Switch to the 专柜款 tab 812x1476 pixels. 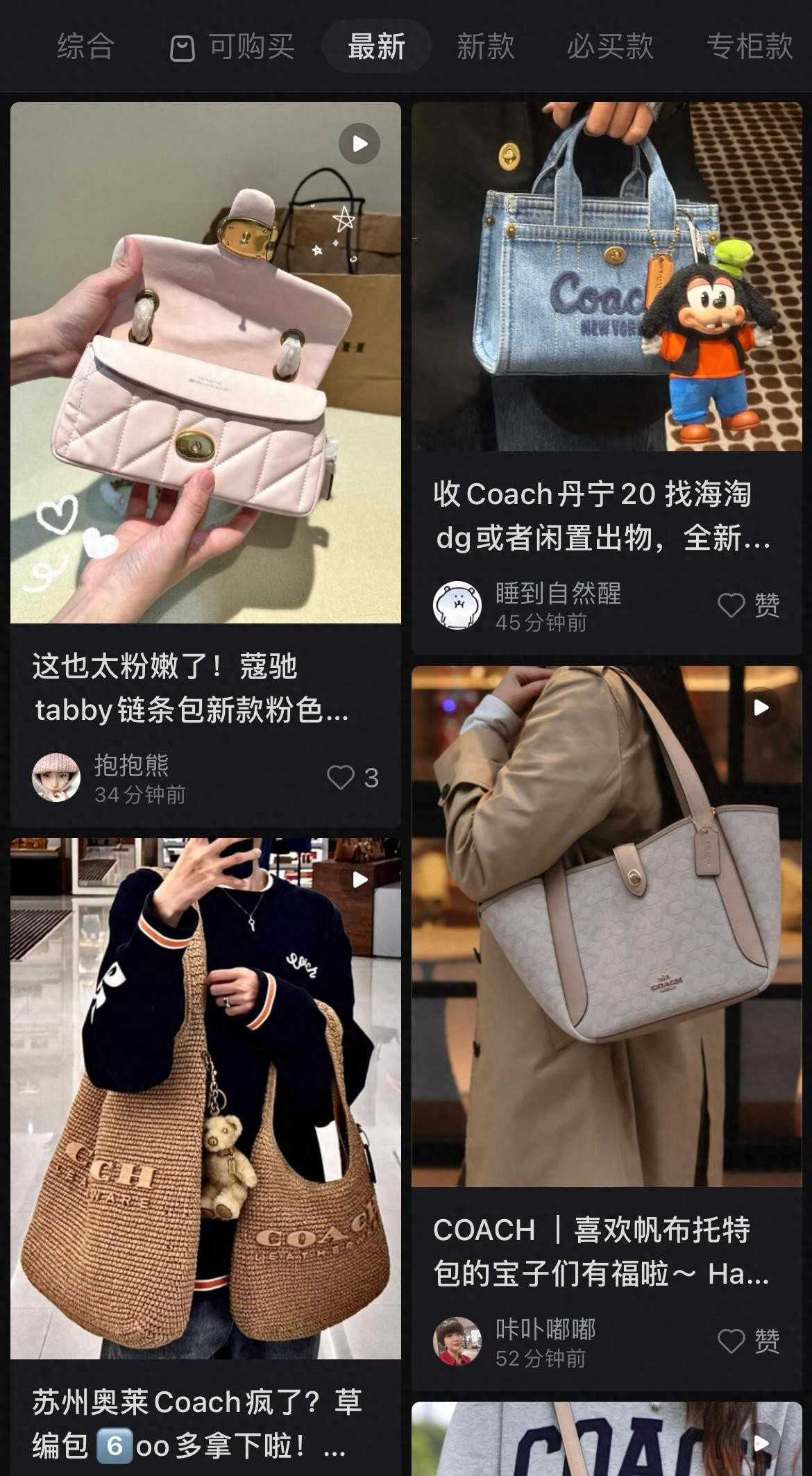click(748, 47)
